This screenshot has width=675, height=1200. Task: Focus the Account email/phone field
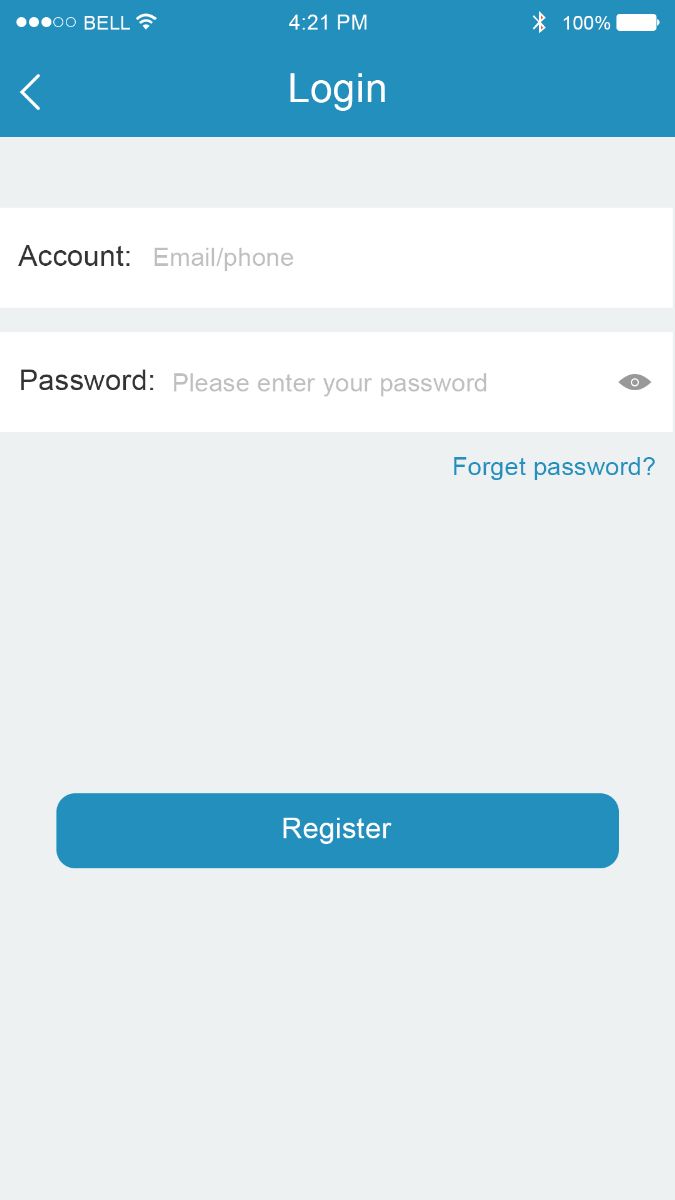tap(400, 258)
